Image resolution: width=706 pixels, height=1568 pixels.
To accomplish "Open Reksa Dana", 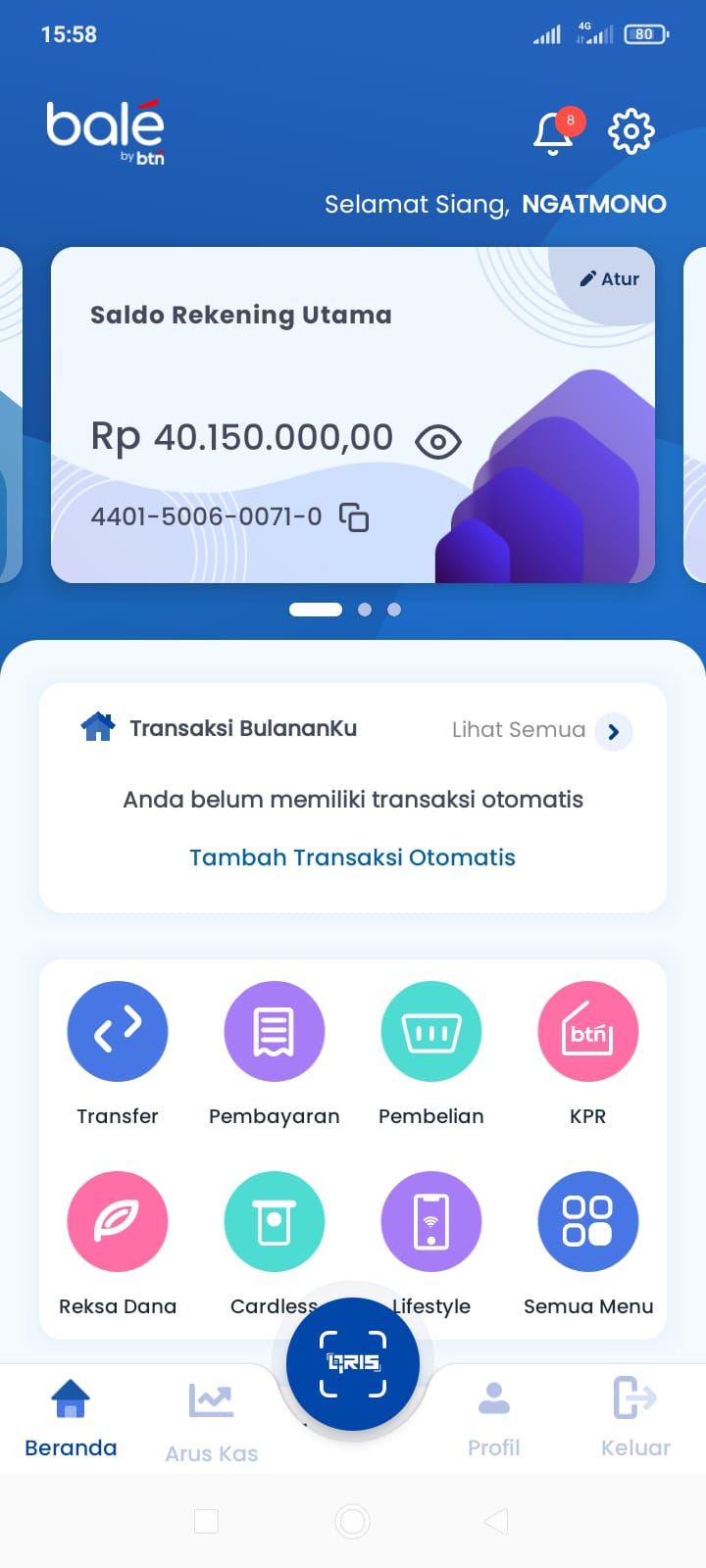I will [x=118, y=1223].
